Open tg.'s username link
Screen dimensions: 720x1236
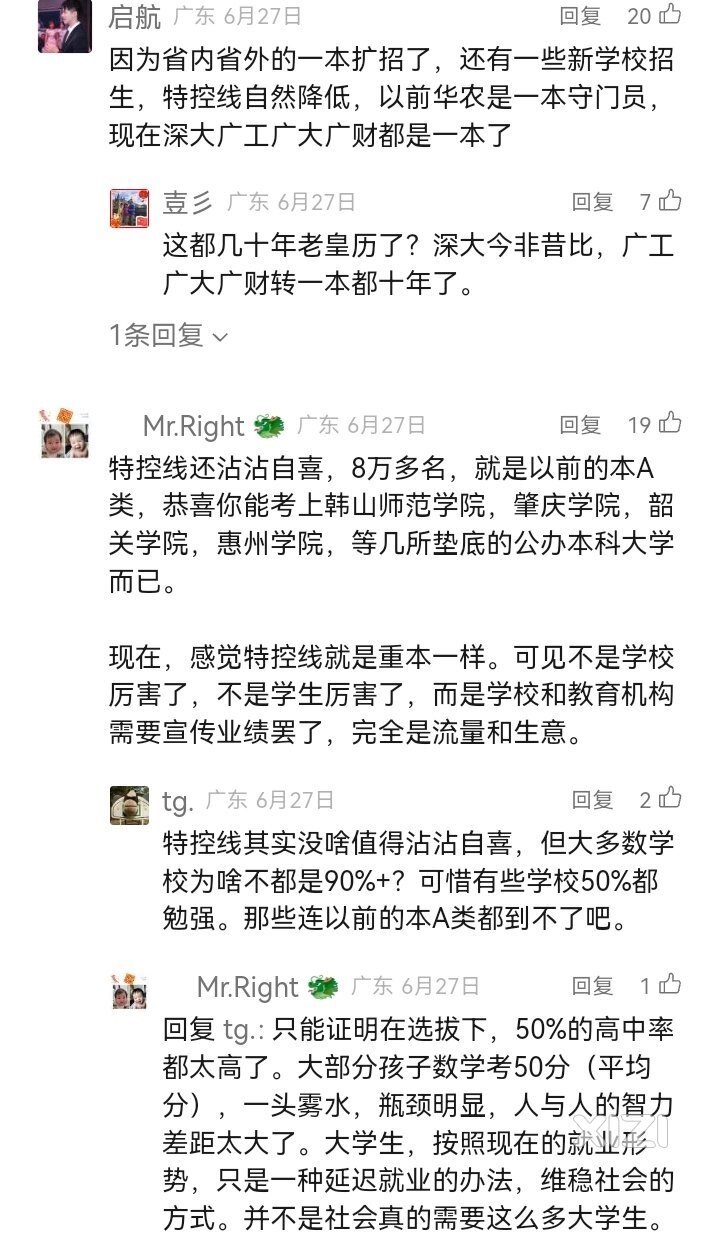tap(178, 801)
